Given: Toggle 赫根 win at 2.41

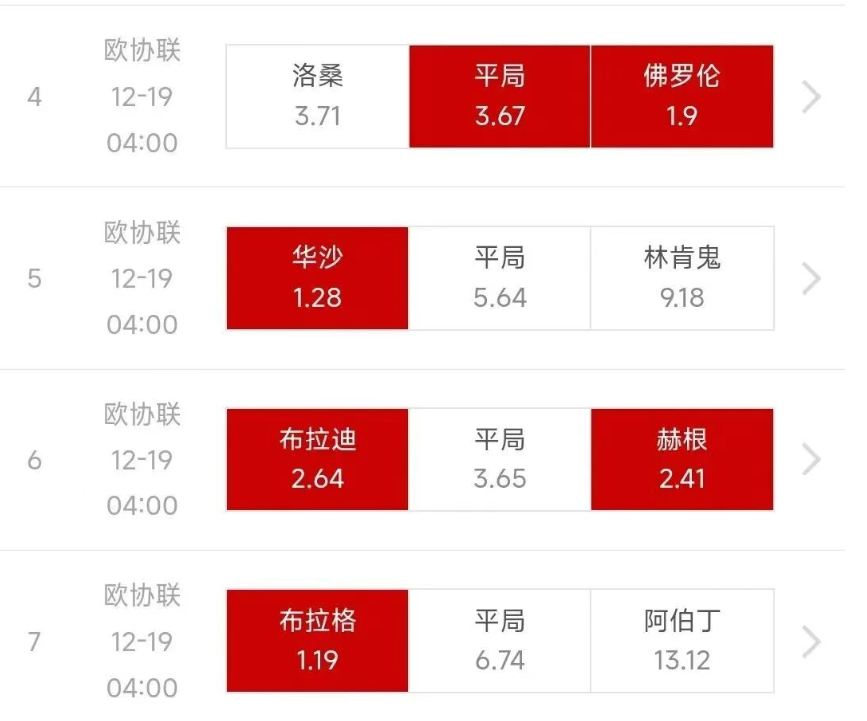Looking at the screenshot, I should 682,459.
